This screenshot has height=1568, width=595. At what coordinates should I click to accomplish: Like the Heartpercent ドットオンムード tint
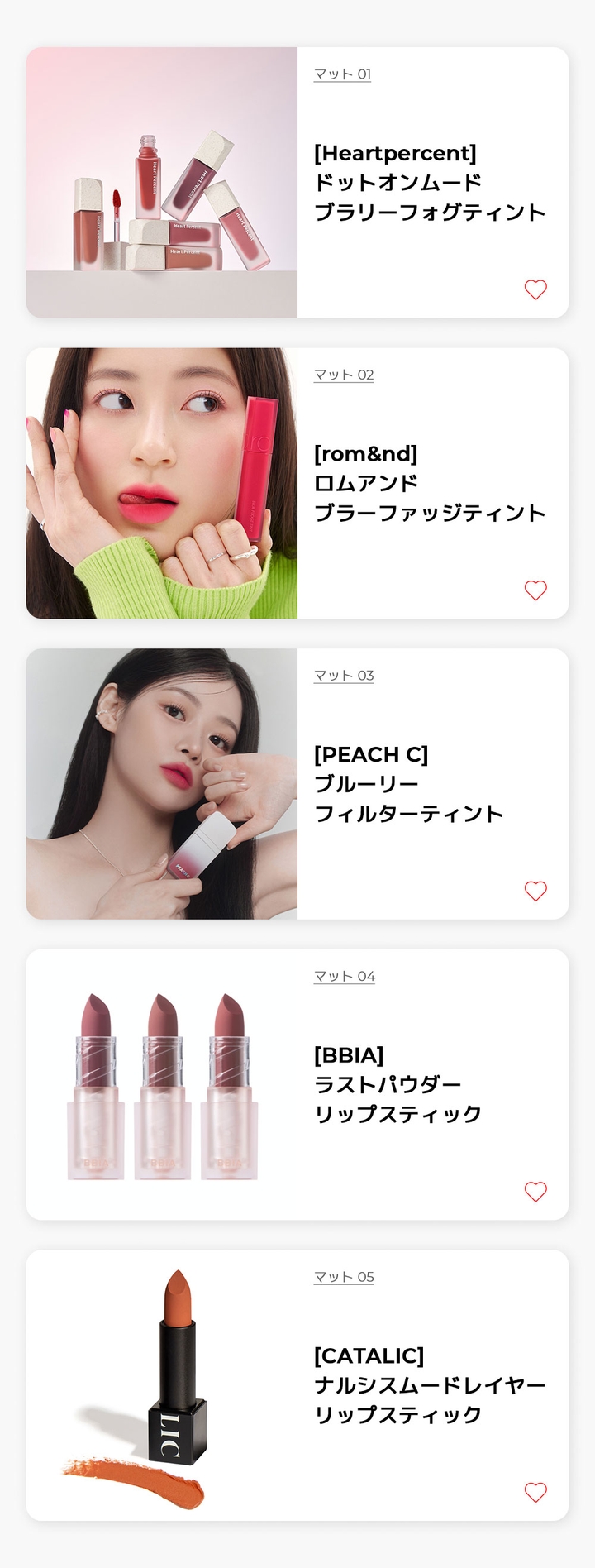coord(535,289)
